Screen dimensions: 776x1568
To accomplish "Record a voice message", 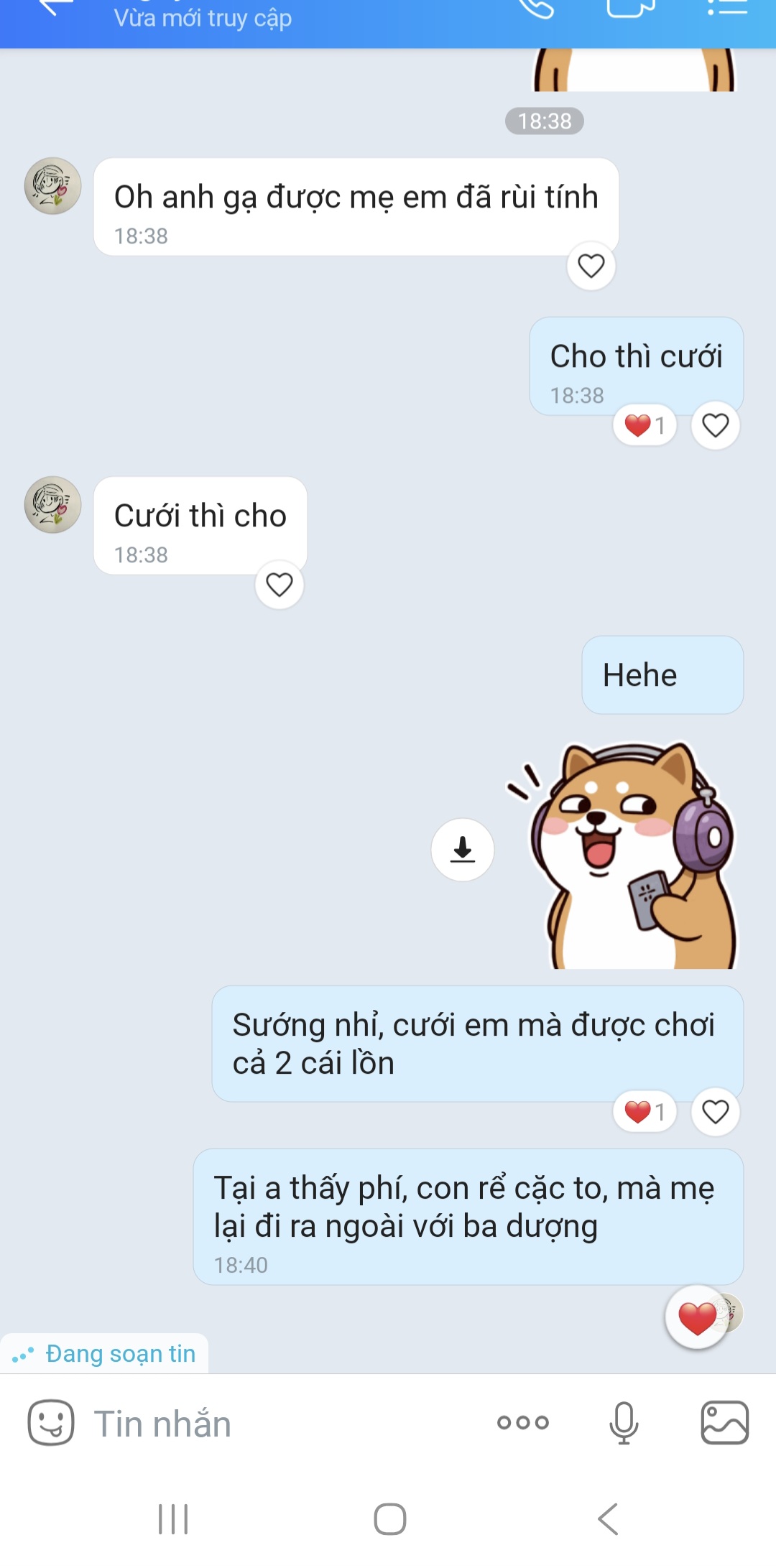I will pos(623,1422).
